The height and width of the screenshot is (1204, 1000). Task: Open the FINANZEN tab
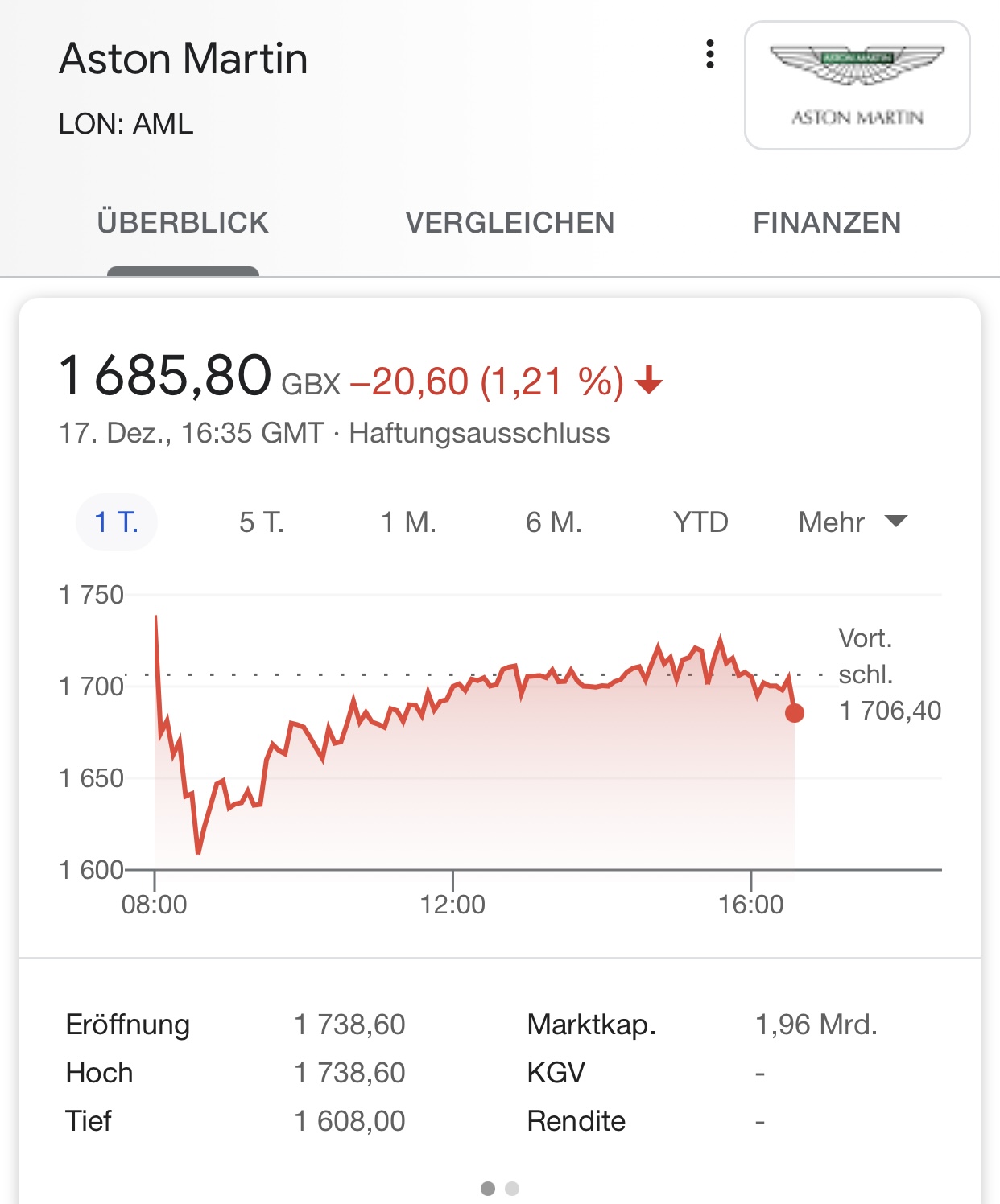[827, 223]
